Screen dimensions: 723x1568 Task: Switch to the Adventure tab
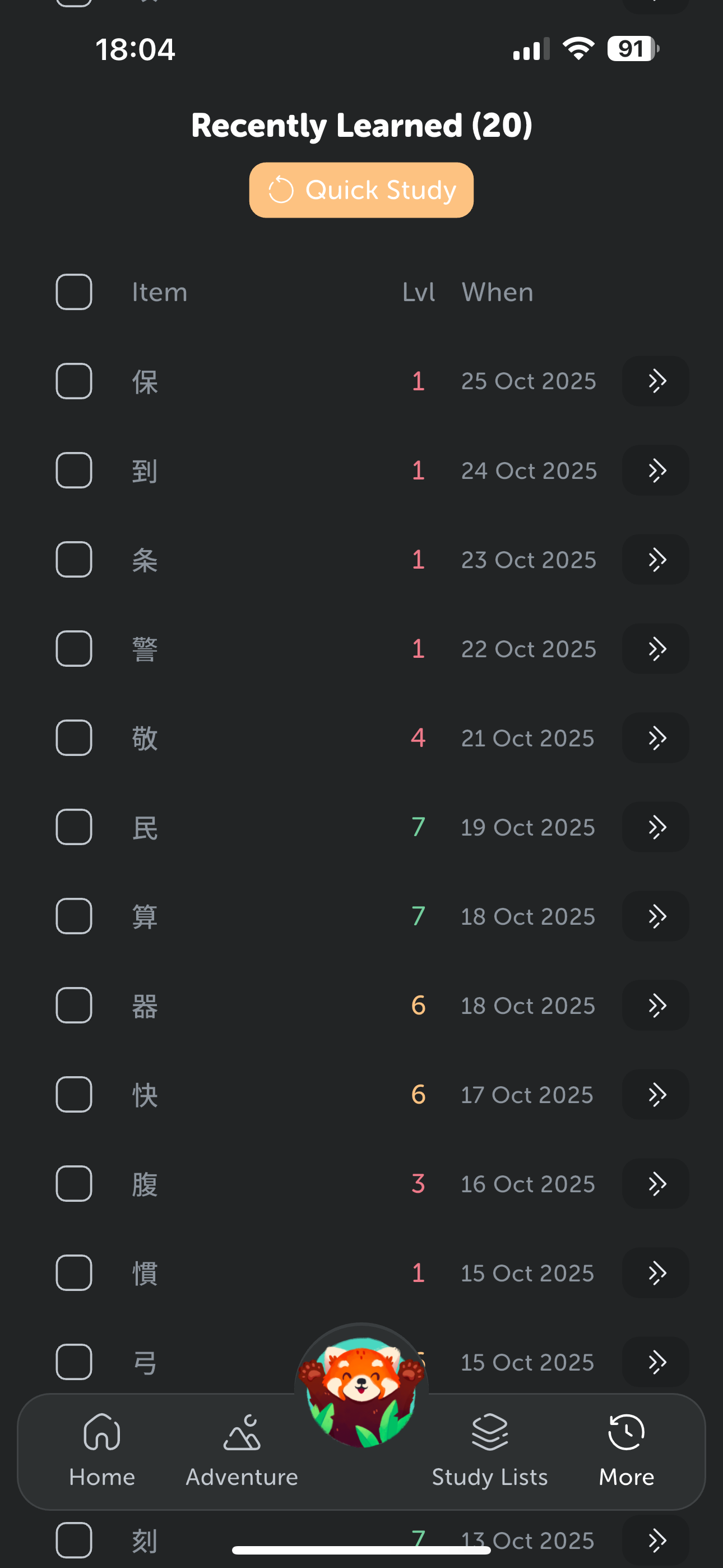[x=242, y=1450]
